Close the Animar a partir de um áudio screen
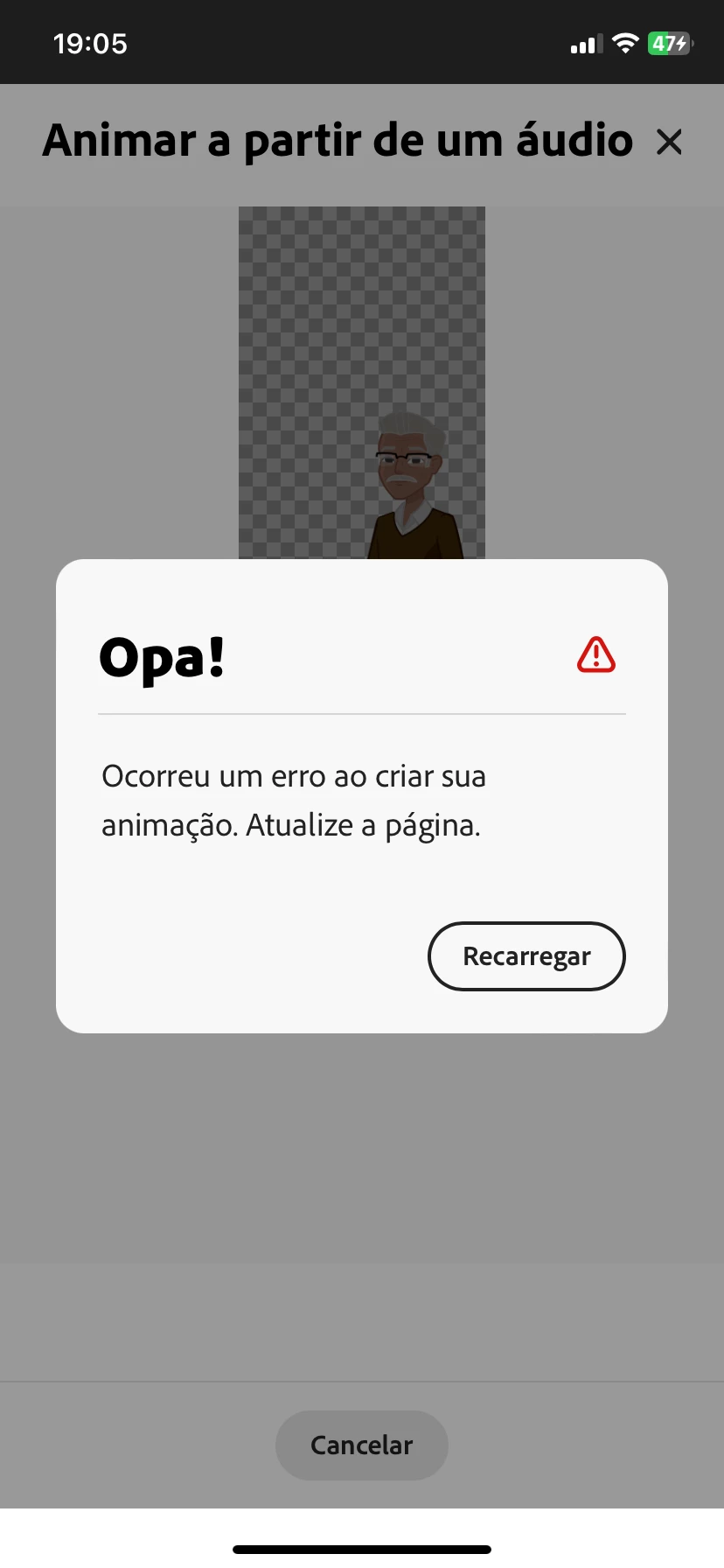The image size is (724, 1568). (x=669, y=142)
